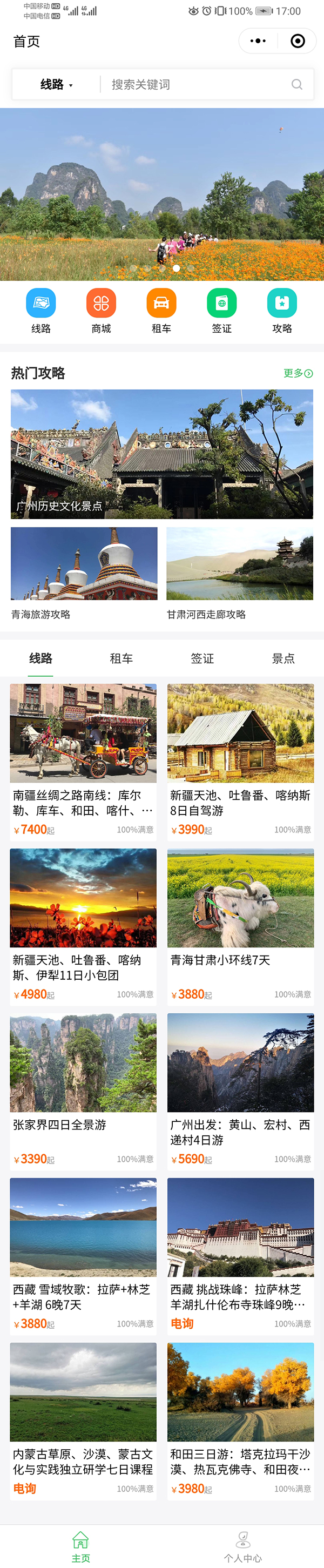Switch to the 签证 tab

(x=202, y=658)
